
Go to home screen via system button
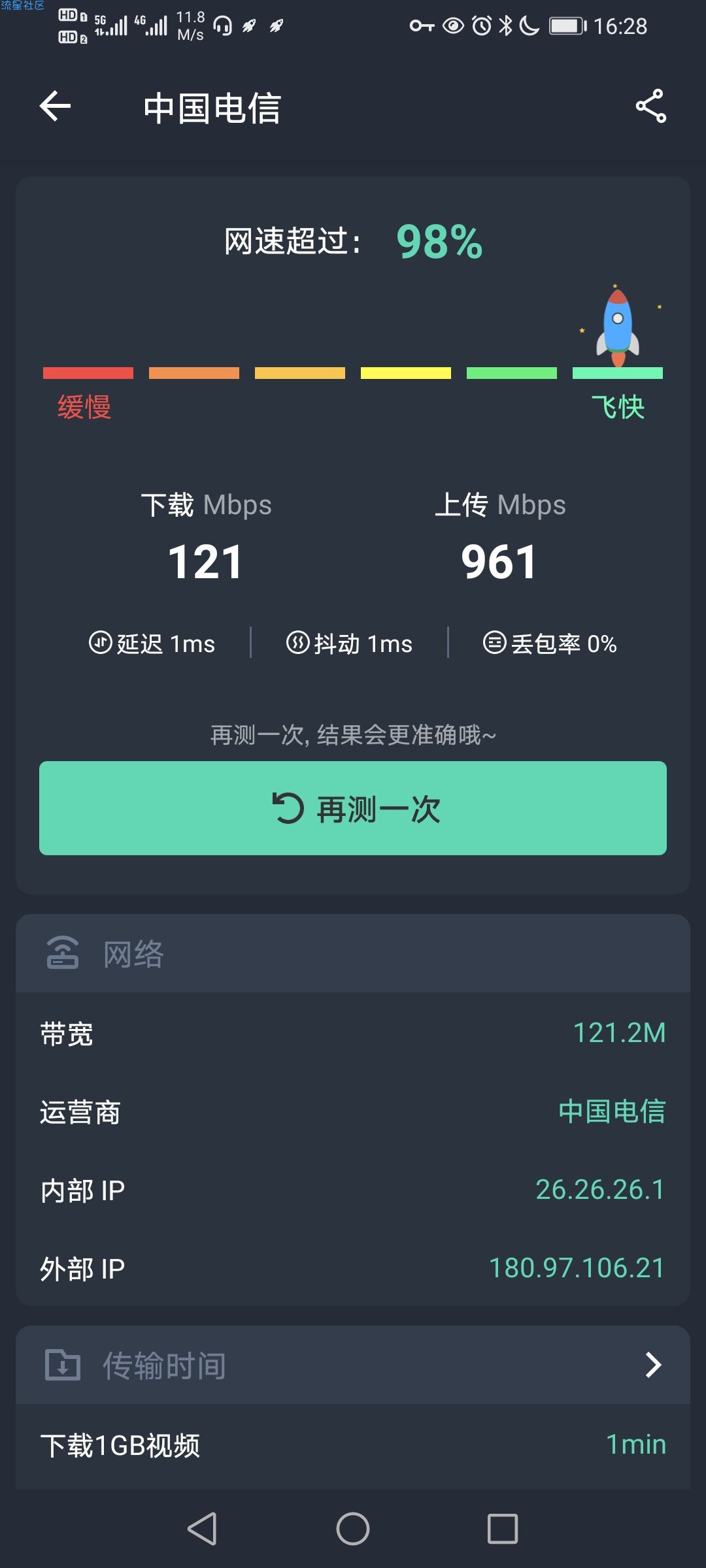click(x=353, y=1529)
